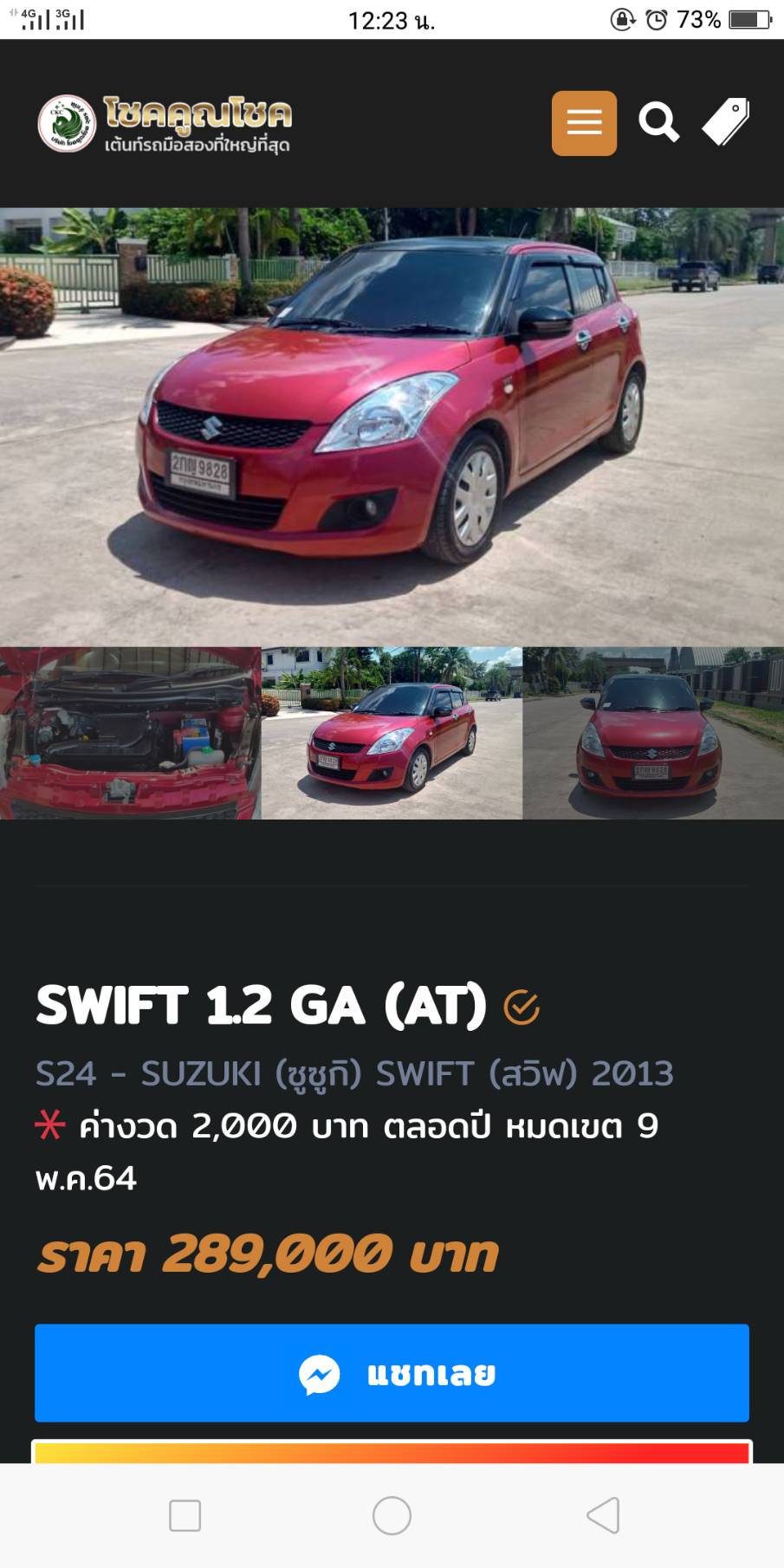The width and height of the screenshot is (784, 1568).
Task: View the main red Swift photo
Action: (x=392, y=426)
